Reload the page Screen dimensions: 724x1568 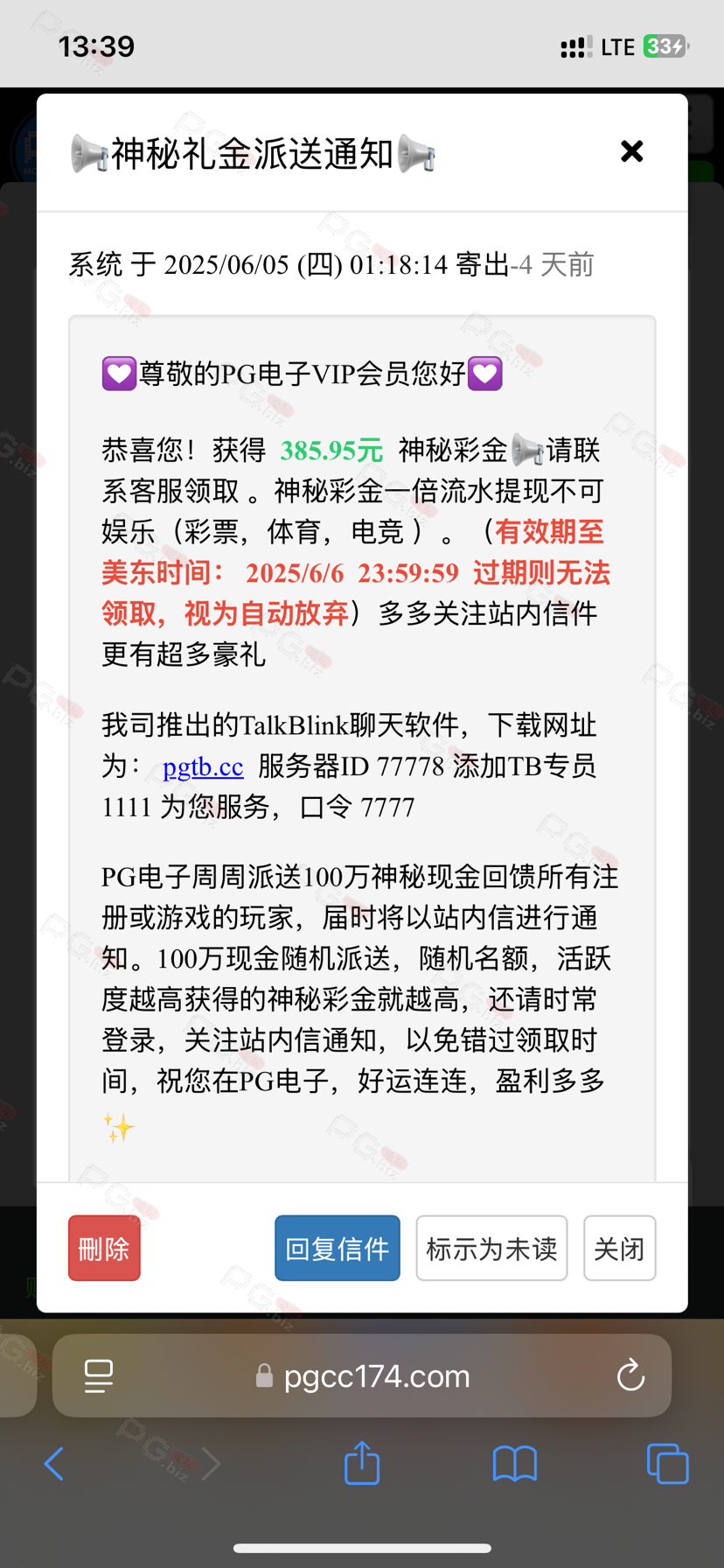coord(630,1375)
